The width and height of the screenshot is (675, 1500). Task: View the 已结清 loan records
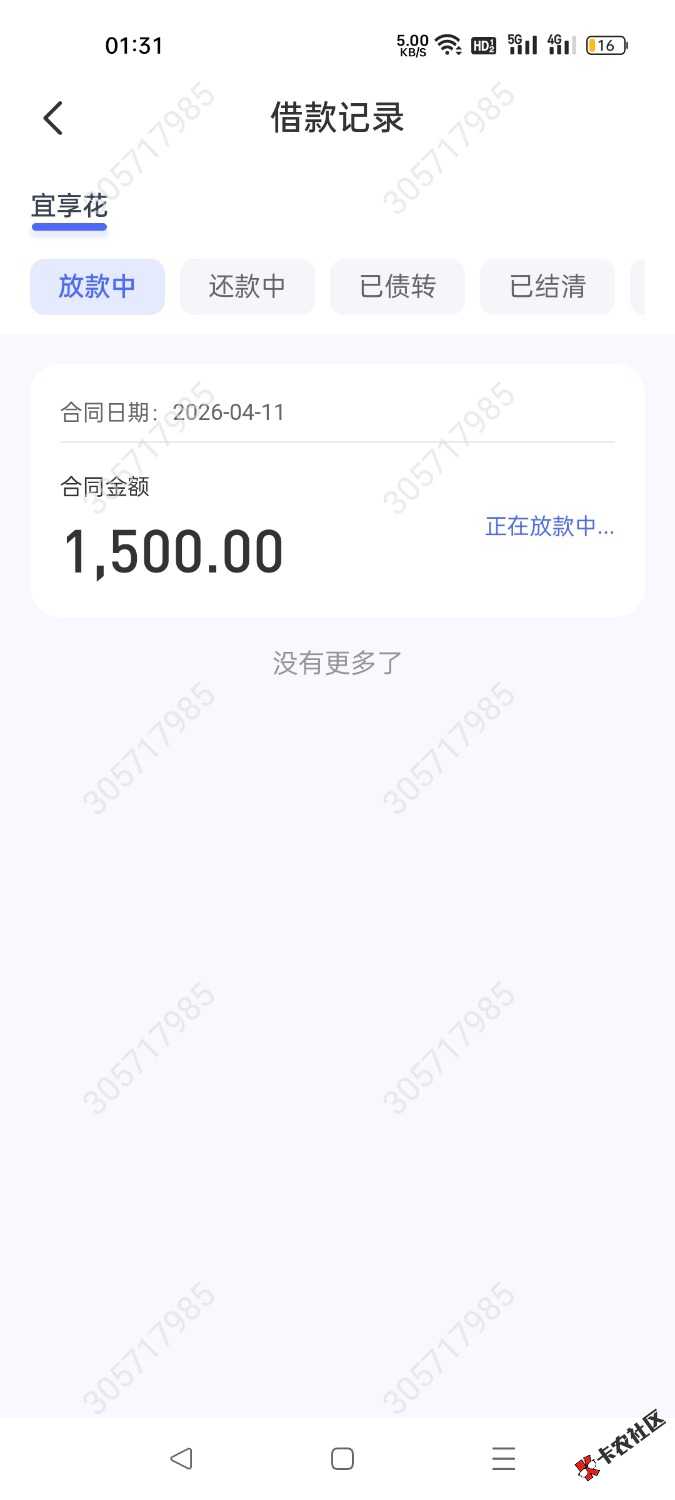tap(547, 287)
